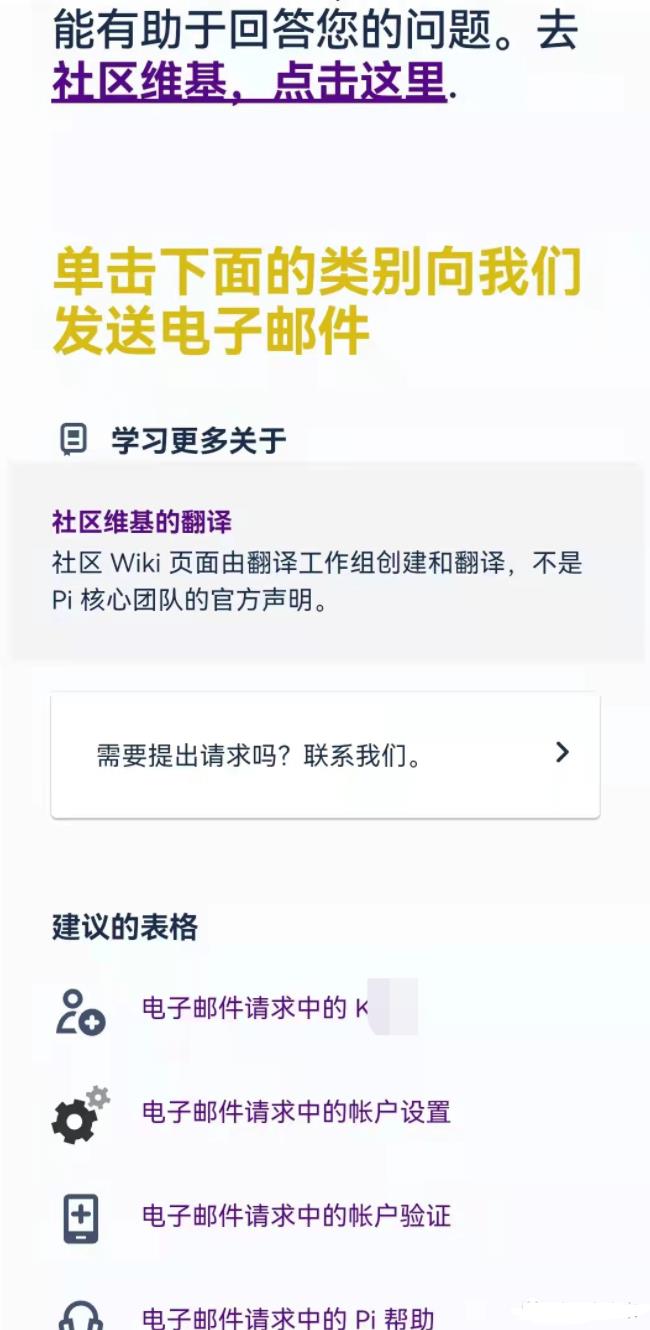Open the 社区维基的翻译 article

(x=142, y=522)
